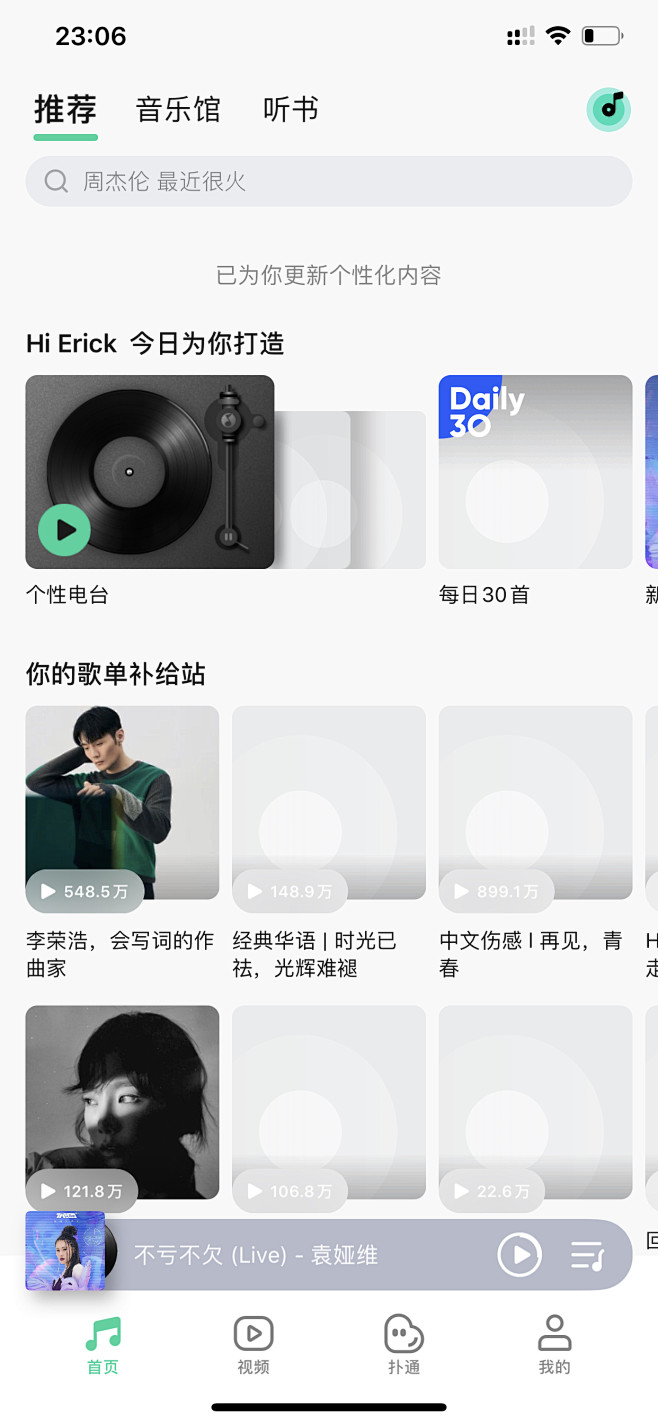Open playlist 李荣浩，会写词的作曲家
The image size is (658, 1424).
122,802
